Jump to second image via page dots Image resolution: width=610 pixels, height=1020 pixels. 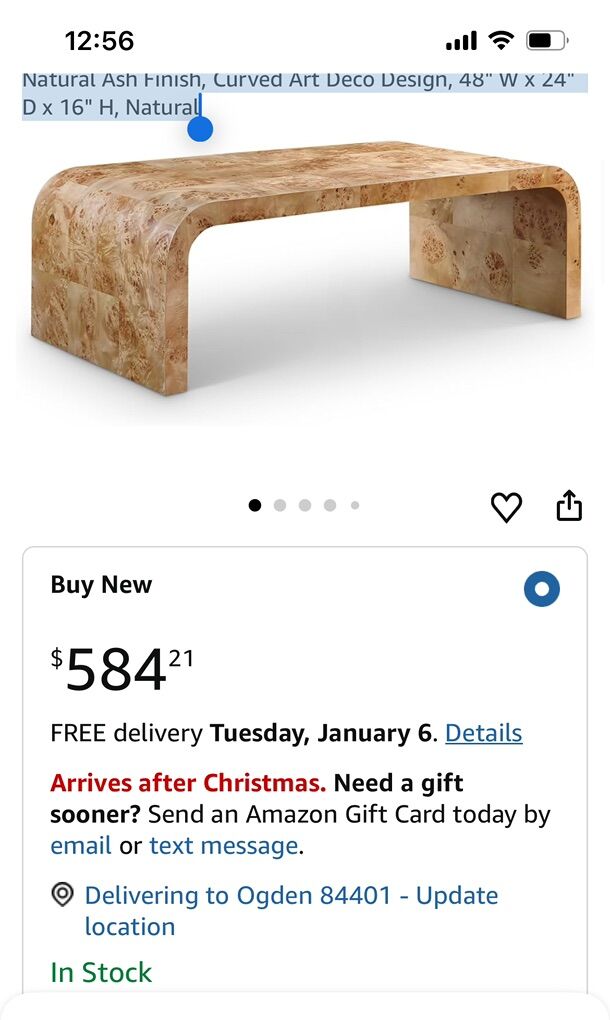coord(280,505)
